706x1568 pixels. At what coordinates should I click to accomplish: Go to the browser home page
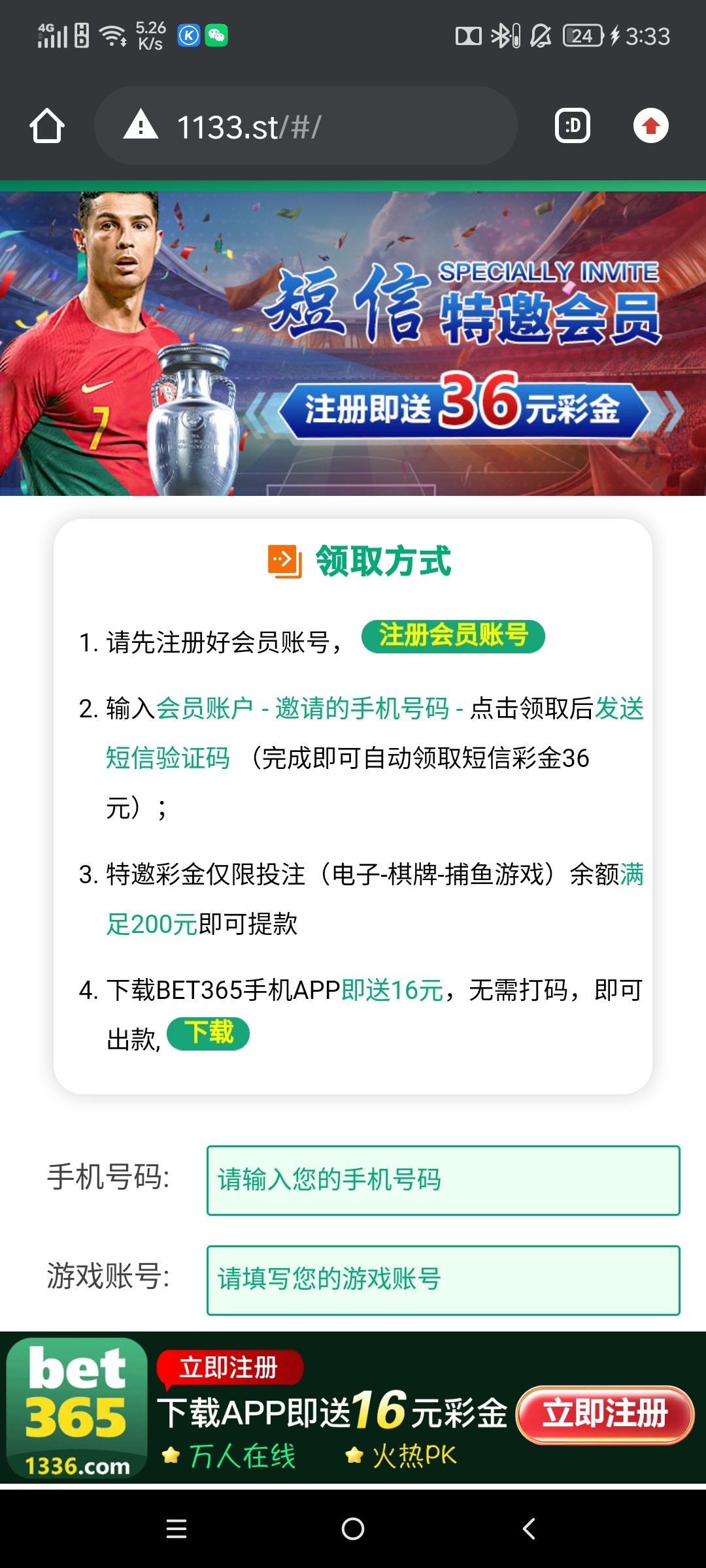[47, 126]
